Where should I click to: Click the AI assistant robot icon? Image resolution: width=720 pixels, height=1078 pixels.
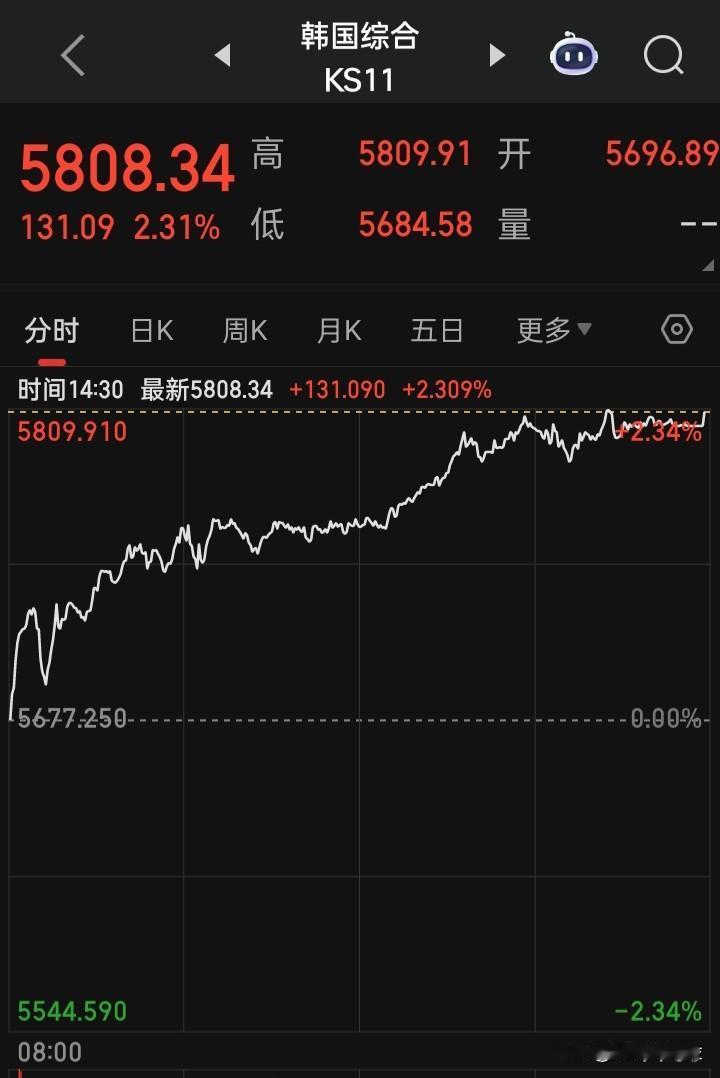(572, 55)
